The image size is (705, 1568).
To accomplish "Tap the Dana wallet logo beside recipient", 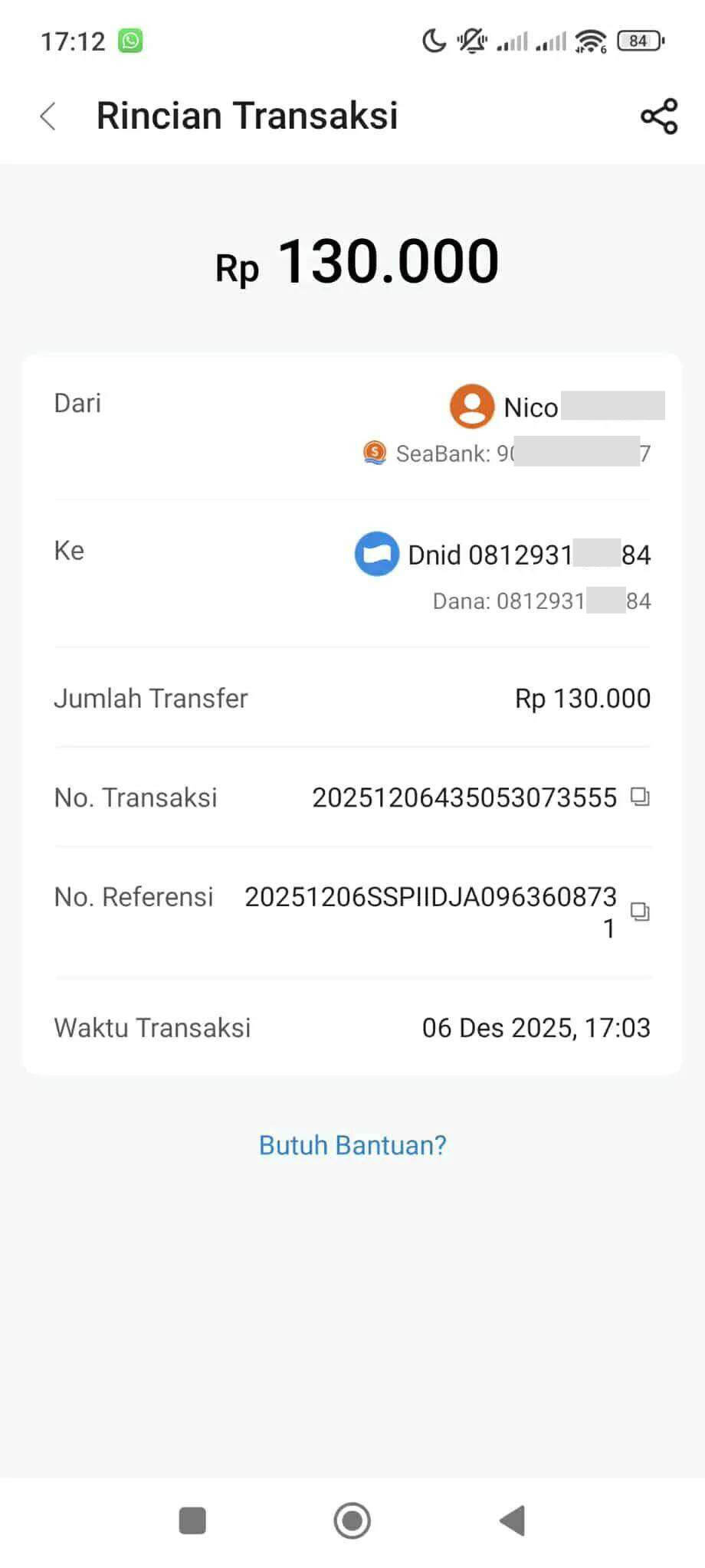I will point(377,553).
